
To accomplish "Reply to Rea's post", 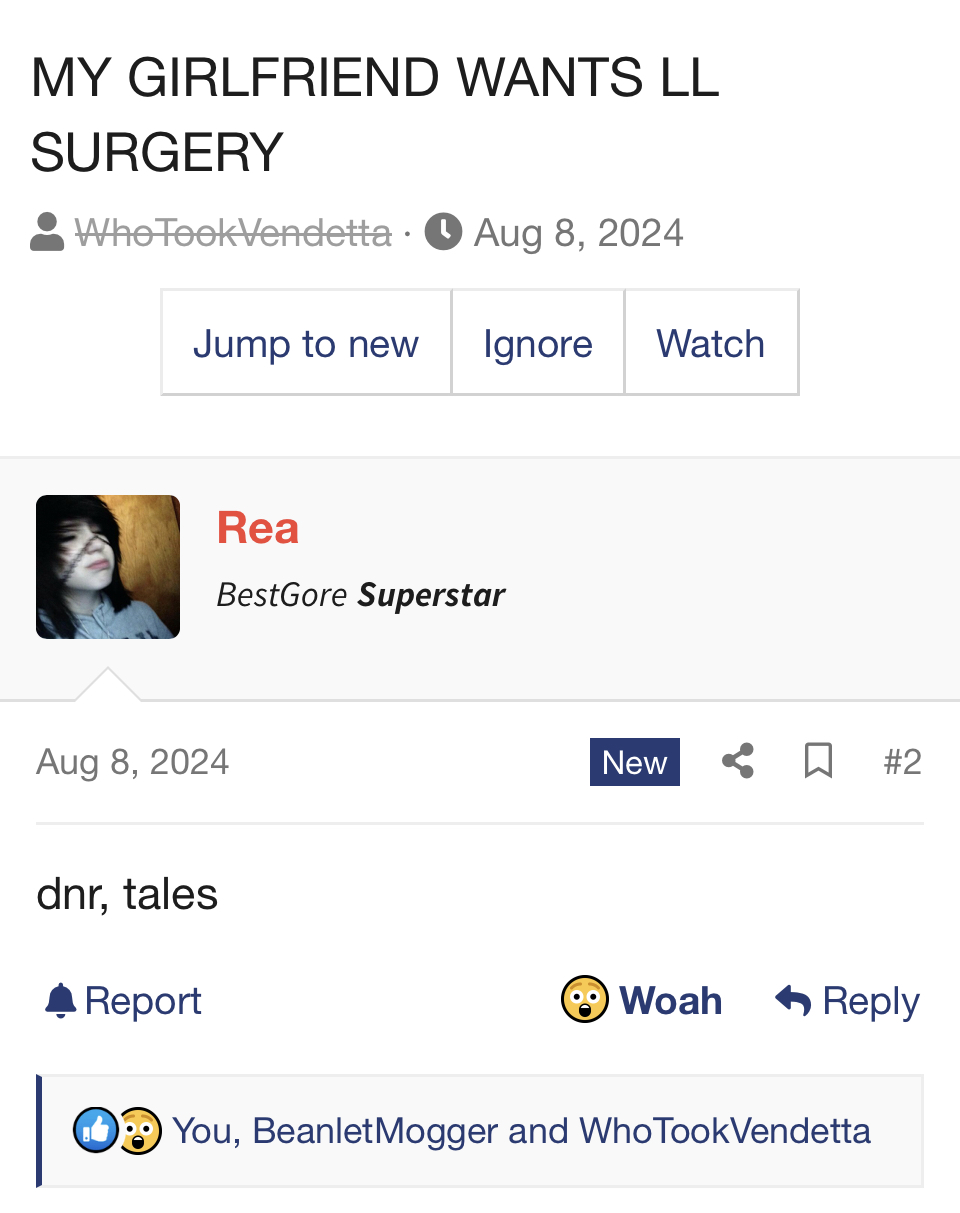I will point(848,1001).
